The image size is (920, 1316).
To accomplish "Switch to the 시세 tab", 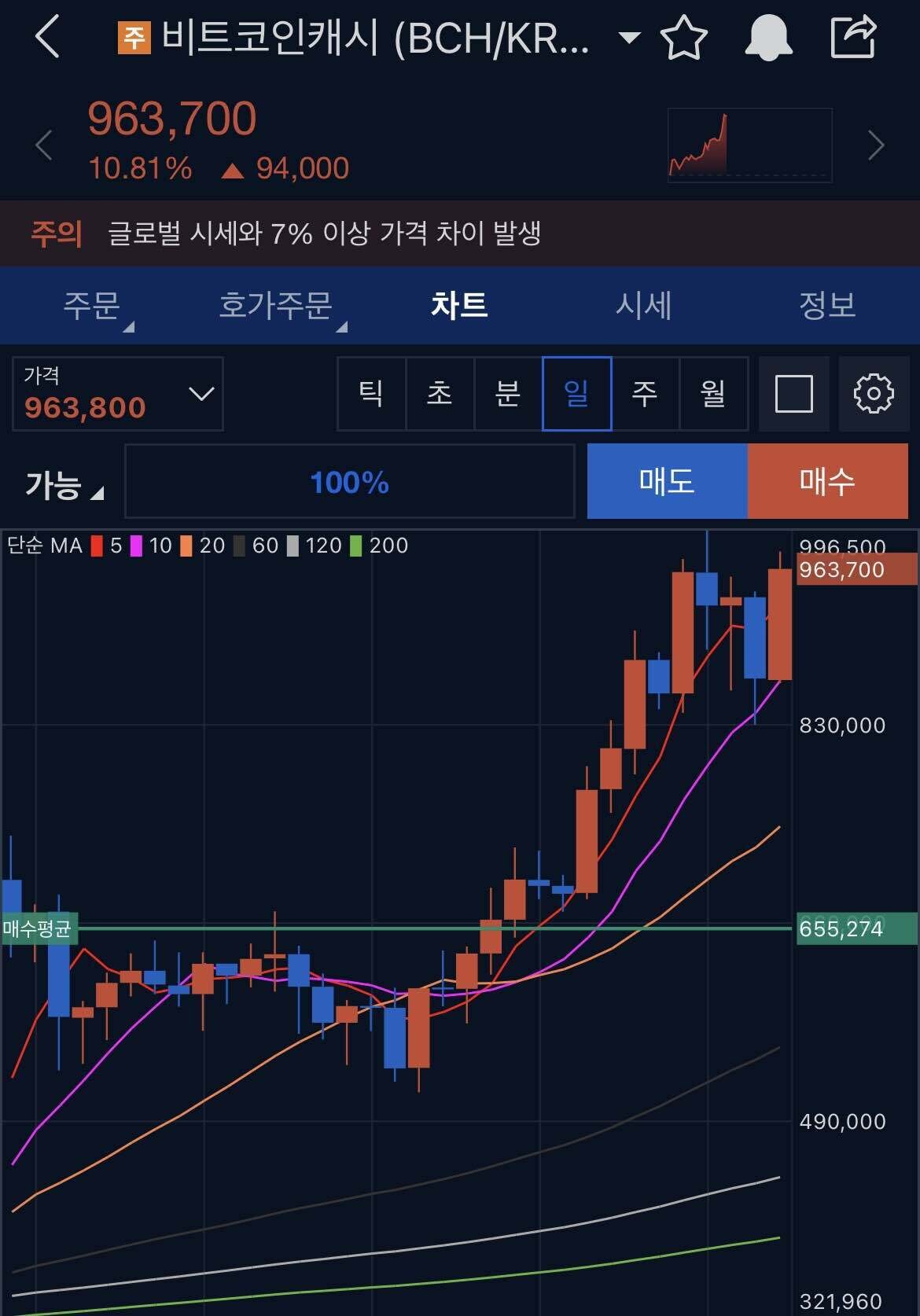I will [x=643, y=307].
